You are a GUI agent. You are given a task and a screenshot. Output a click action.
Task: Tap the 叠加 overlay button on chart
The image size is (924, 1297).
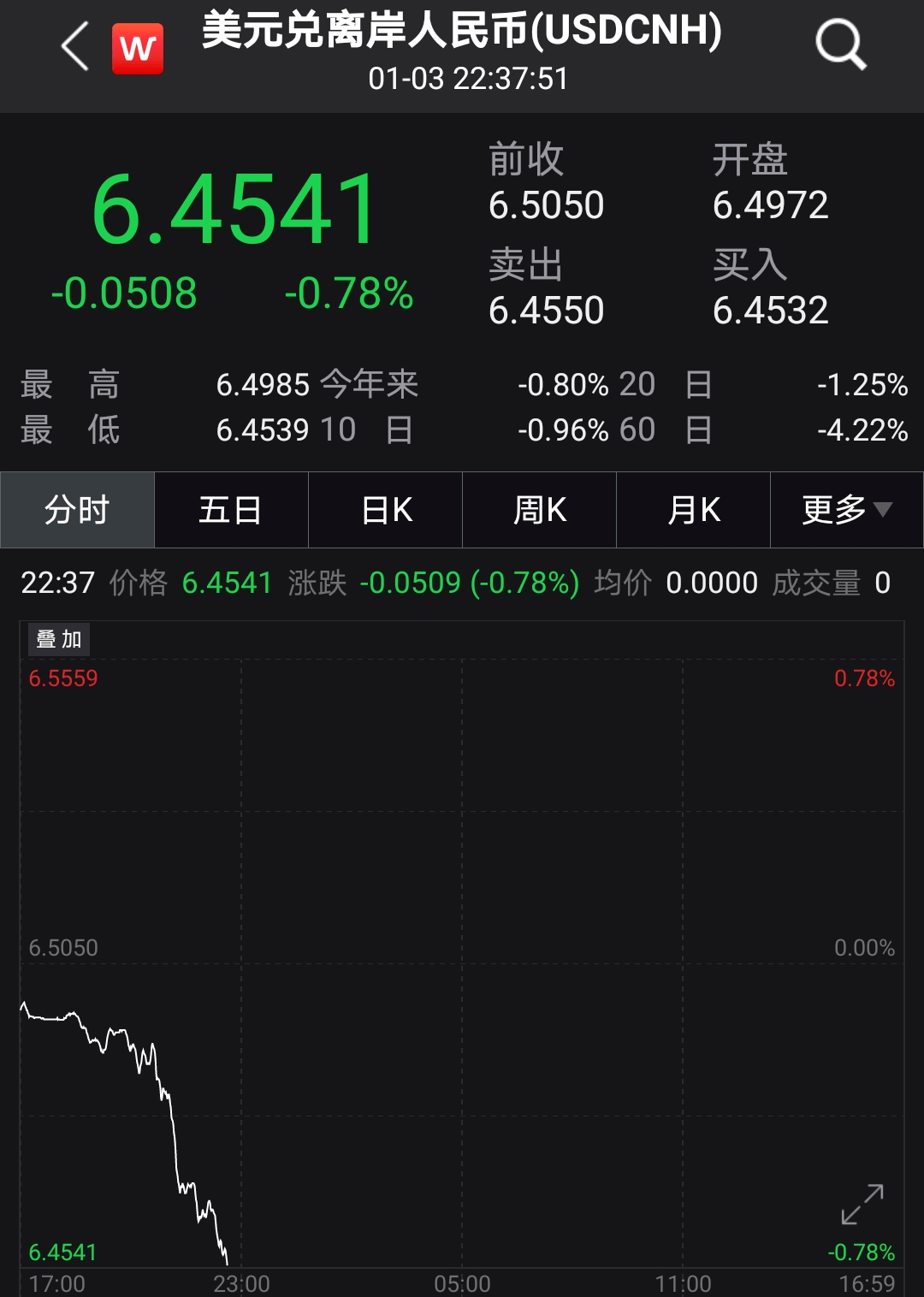tap(58, 639)
